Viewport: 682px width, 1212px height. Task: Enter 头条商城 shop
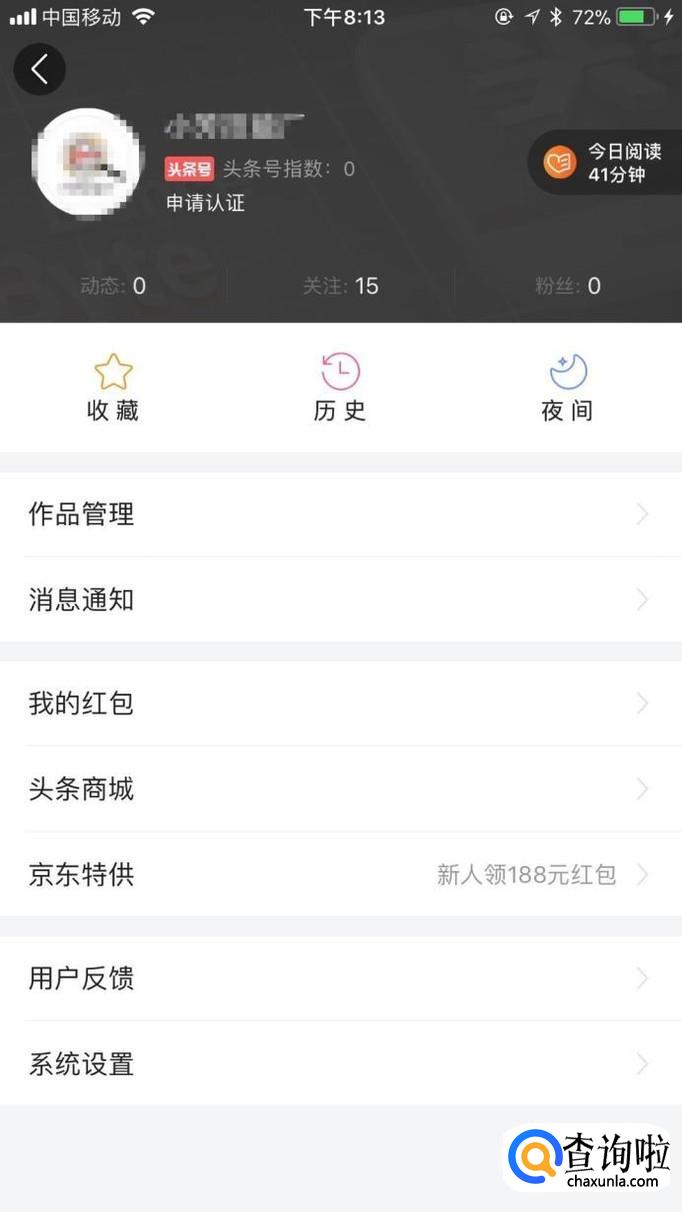(x=340, y=790)
